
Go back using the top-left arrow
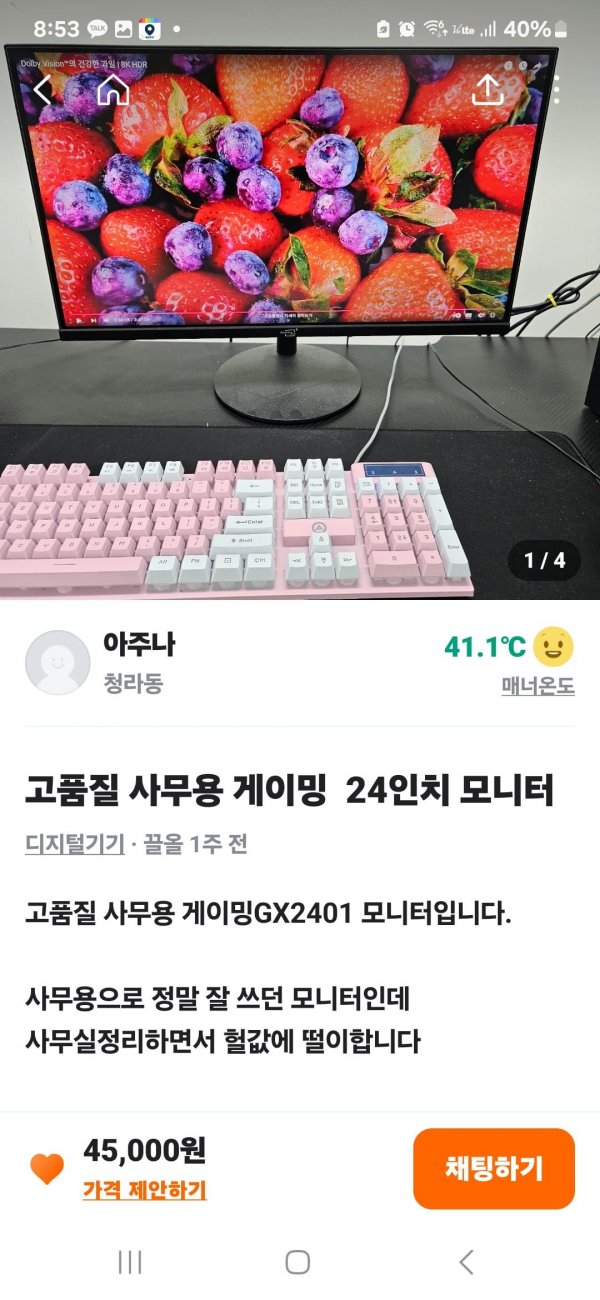pyautogui.click(x=42, y=90)
